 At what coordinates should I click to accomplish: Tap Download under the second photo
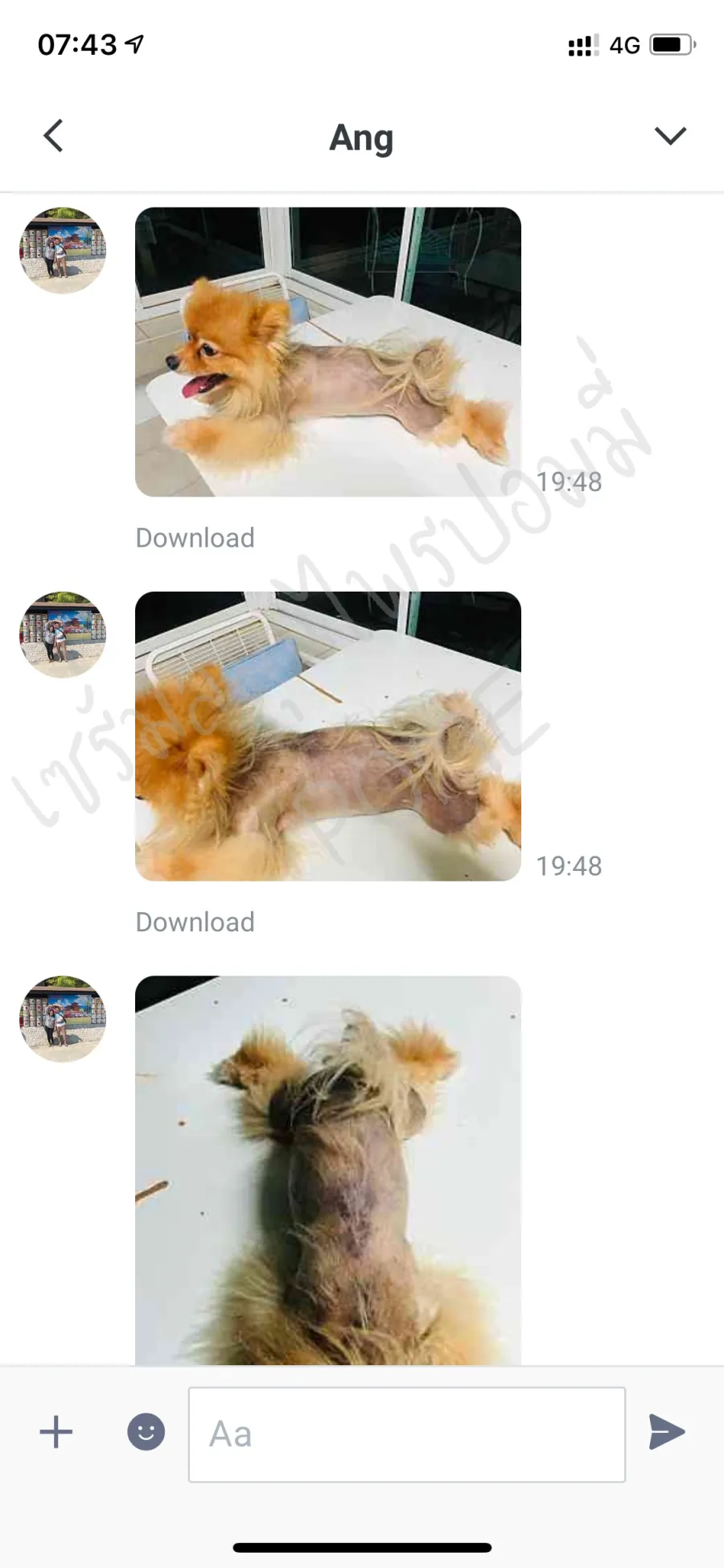pyautogui.click(x=195, y=922)
